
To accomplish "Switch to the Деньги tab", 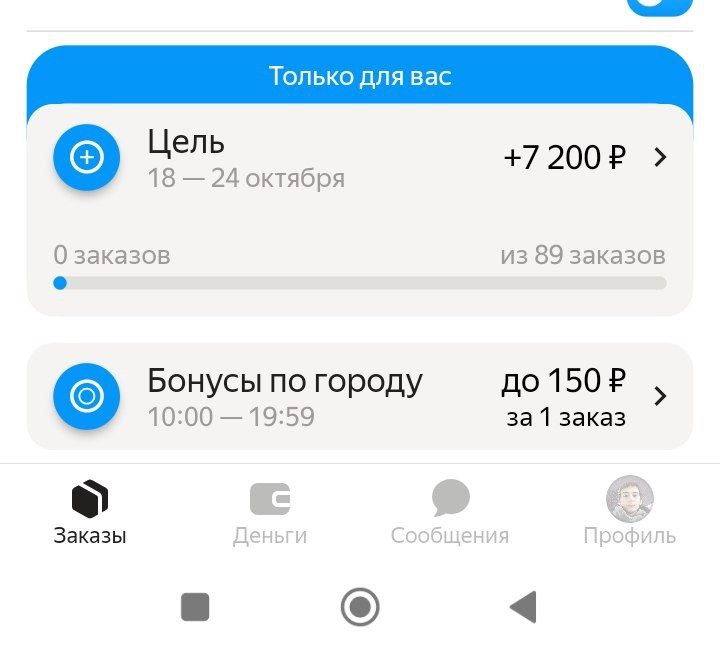I will [x=270, y=512].
